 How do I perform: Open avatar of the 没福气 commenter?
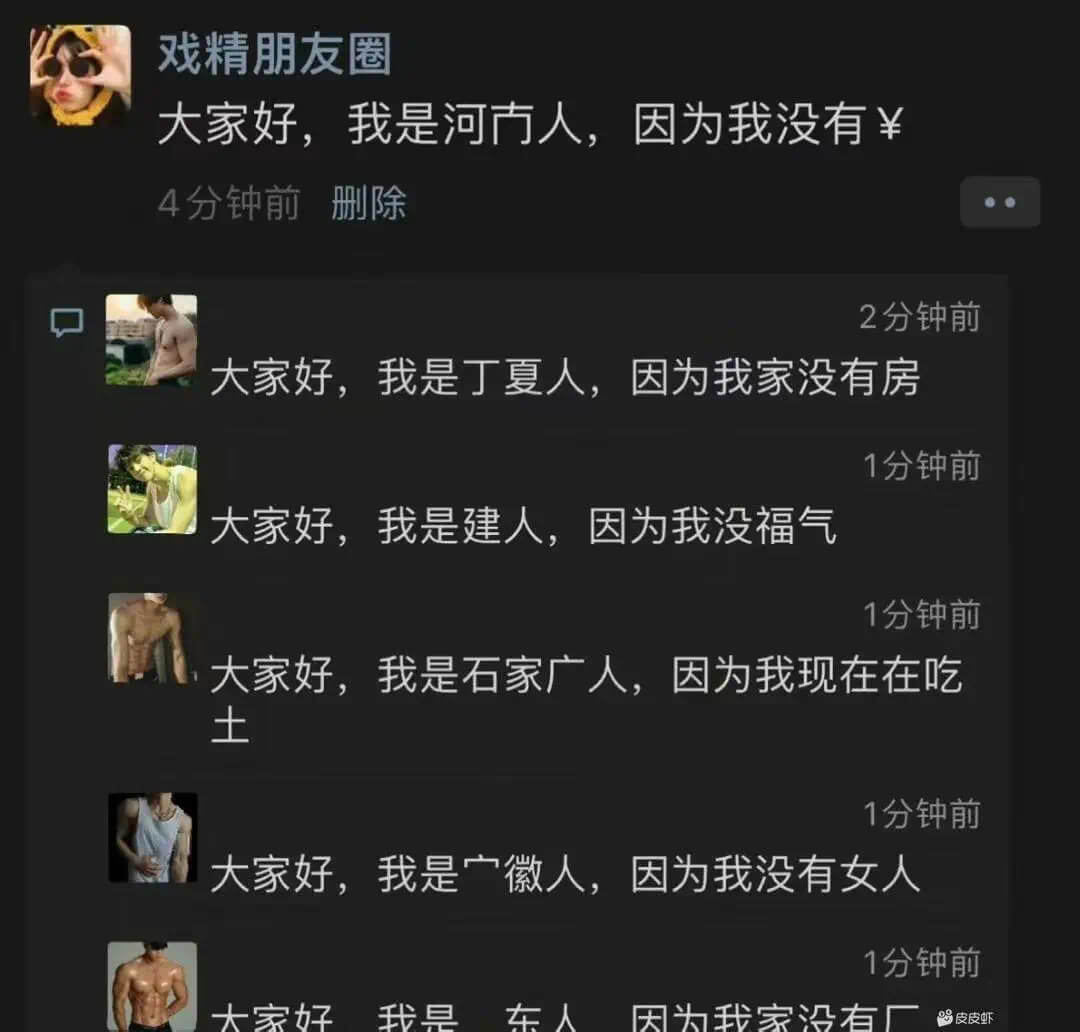152,489
